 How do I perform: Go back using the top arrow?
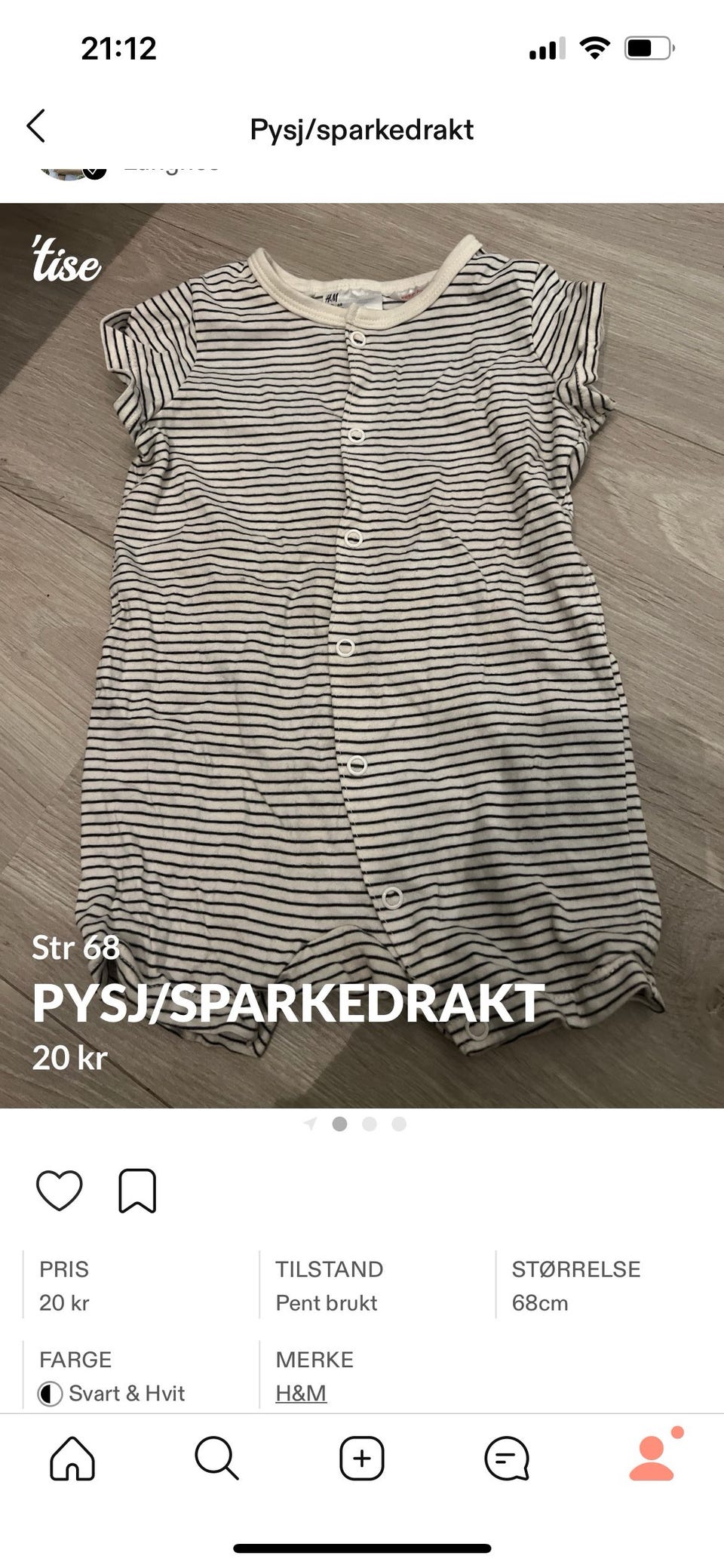tap(36, 126)
